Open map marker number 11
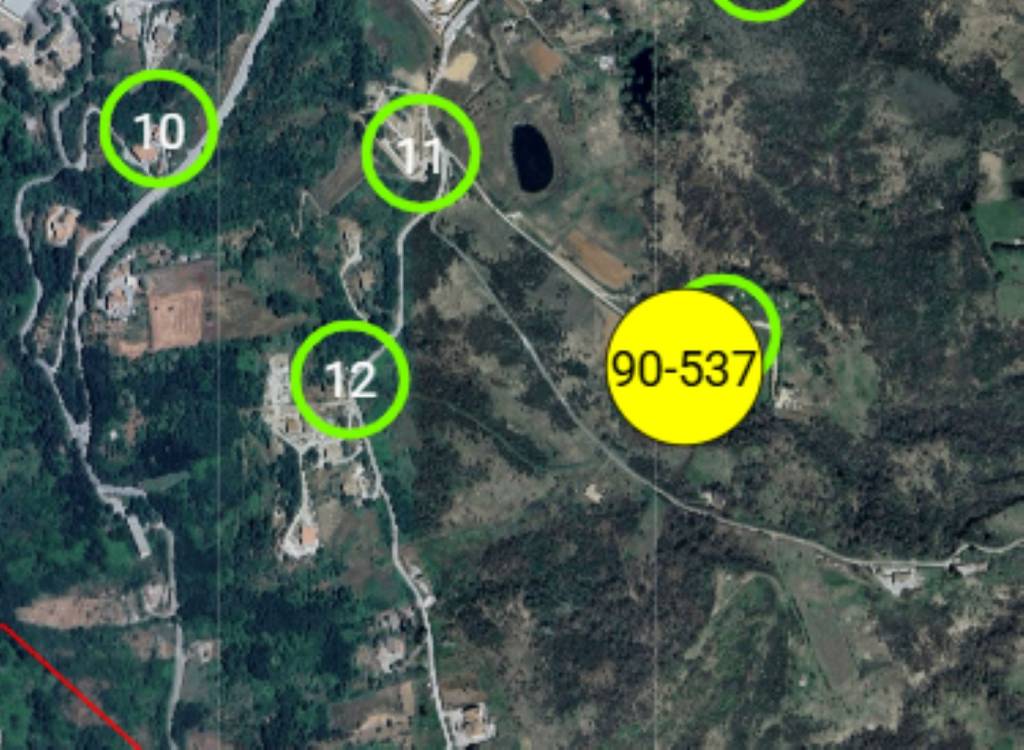1024x750 pixels. (x=421, y=153)
